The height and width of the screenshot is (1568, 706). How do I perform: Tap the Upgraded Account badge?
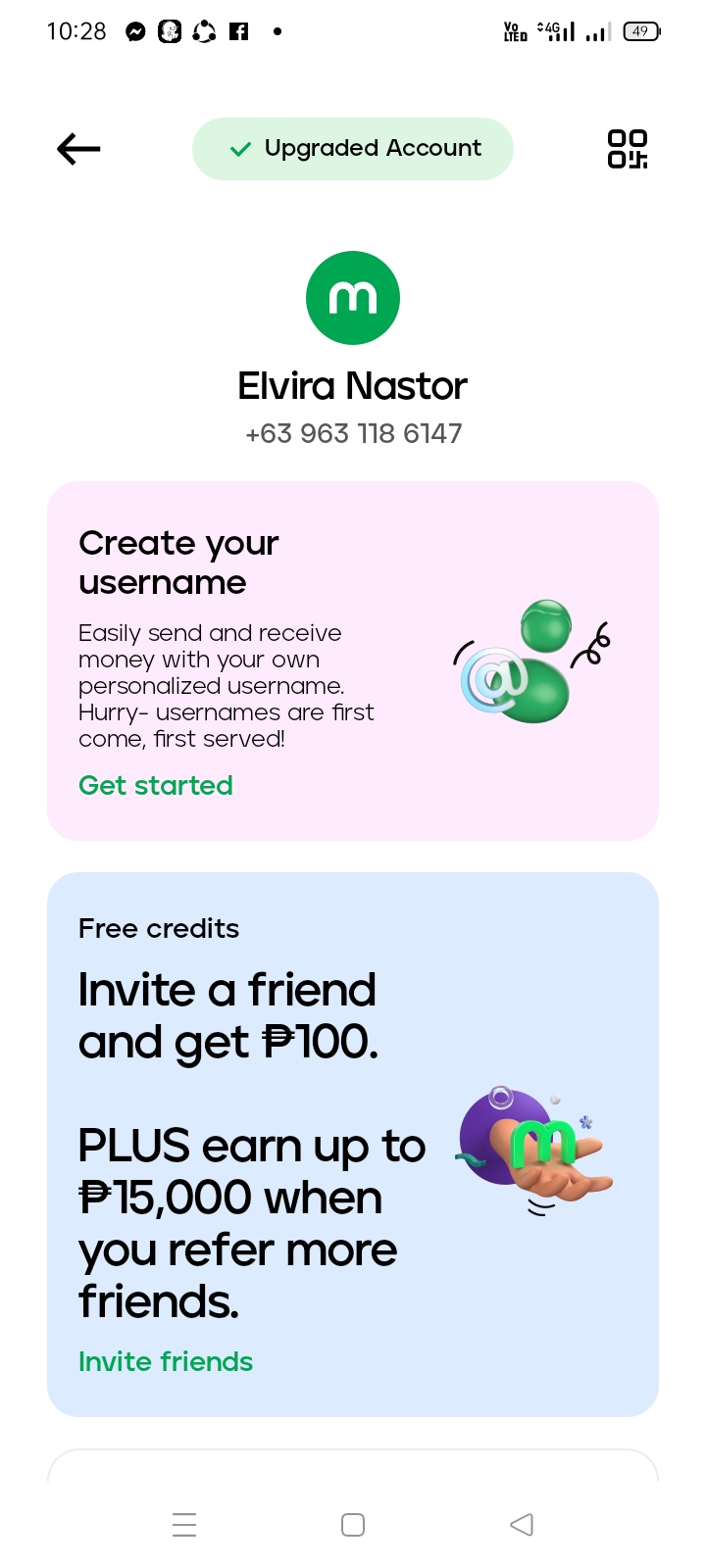(x=353, y=149)
